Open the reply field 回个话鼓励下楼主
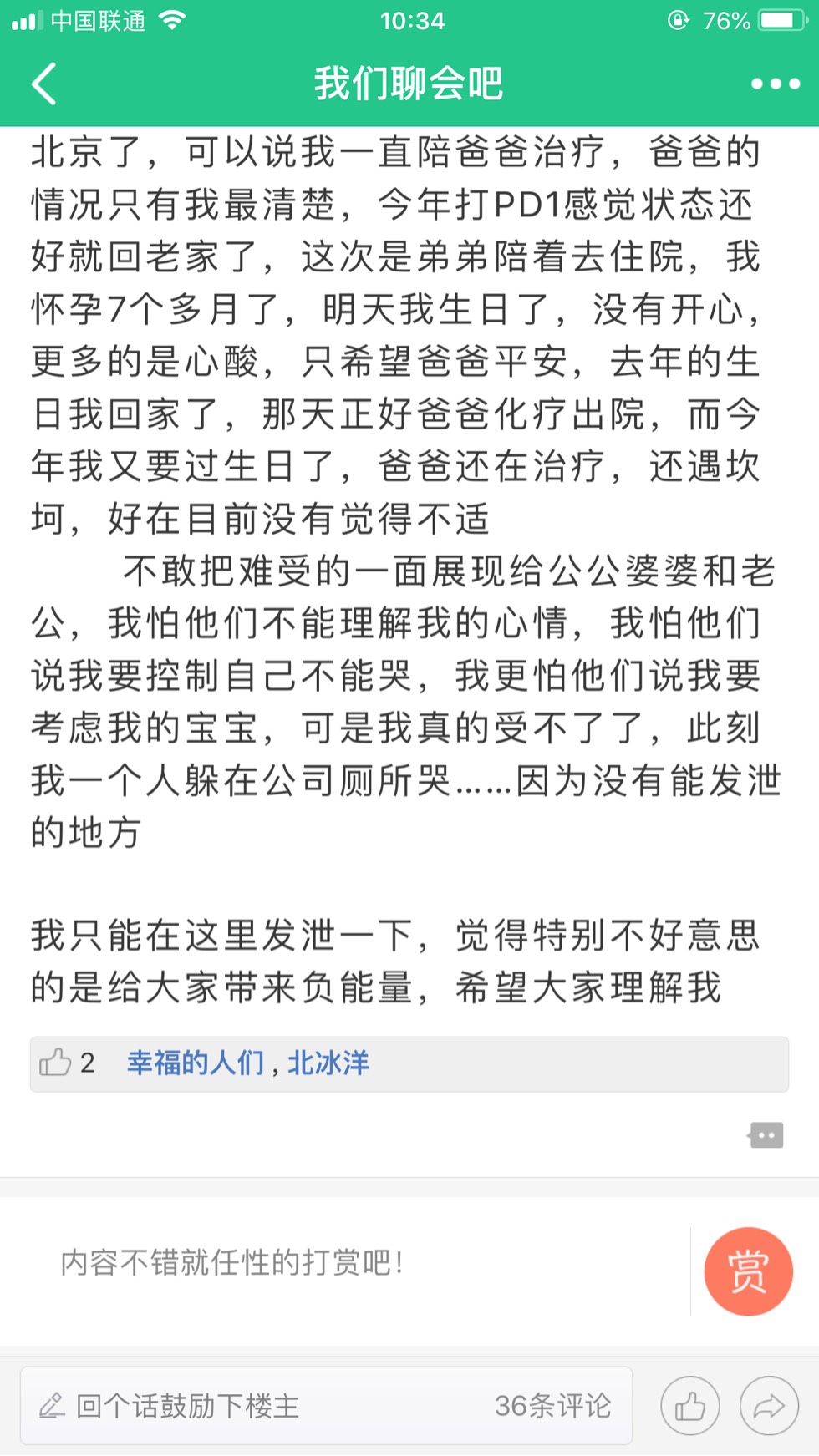The image size is (819, 1456). (188, 1406)
